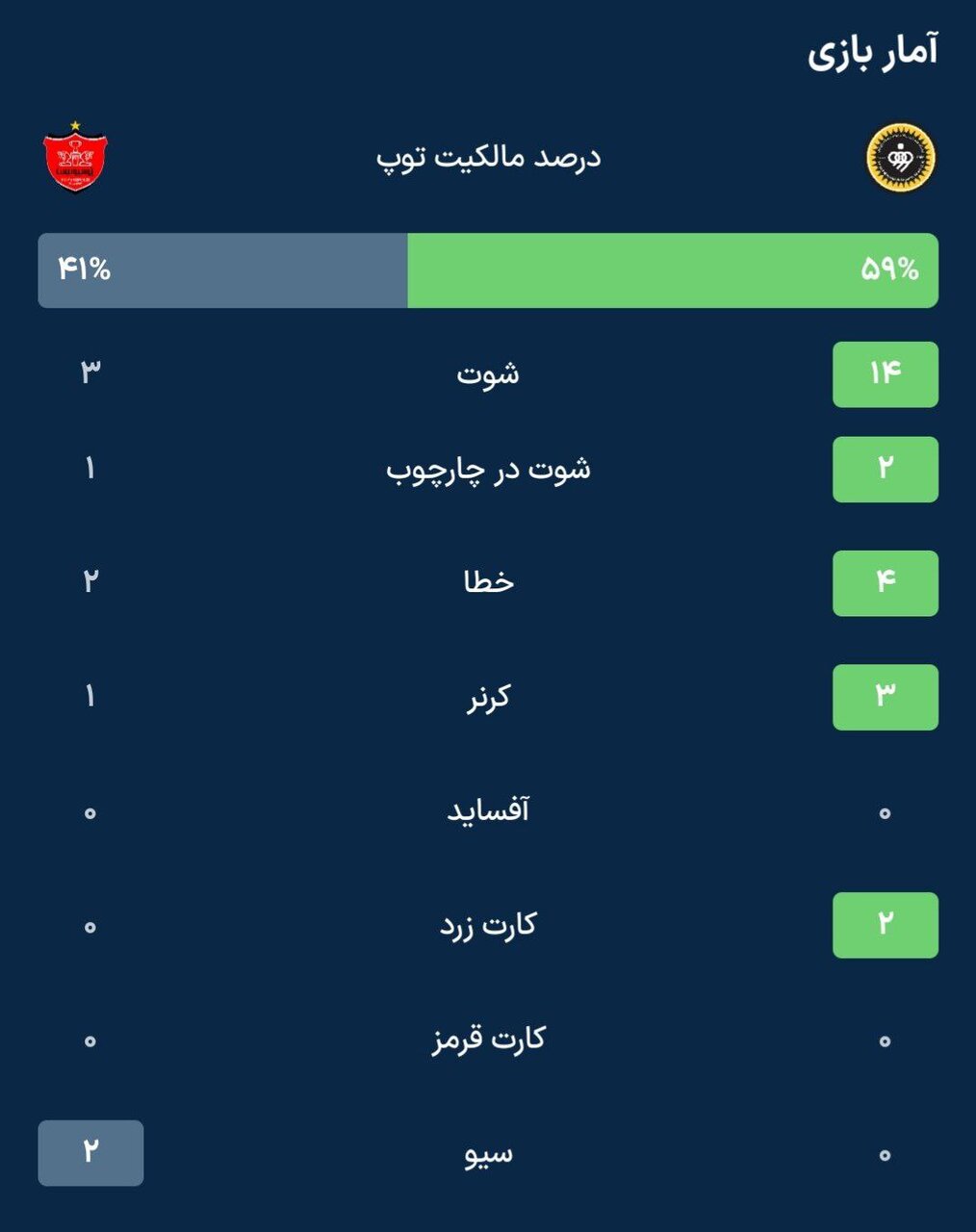Toggle the yellow cards highlighted value ۲
Screen dimensions: 976x1232
click(886, 924)
